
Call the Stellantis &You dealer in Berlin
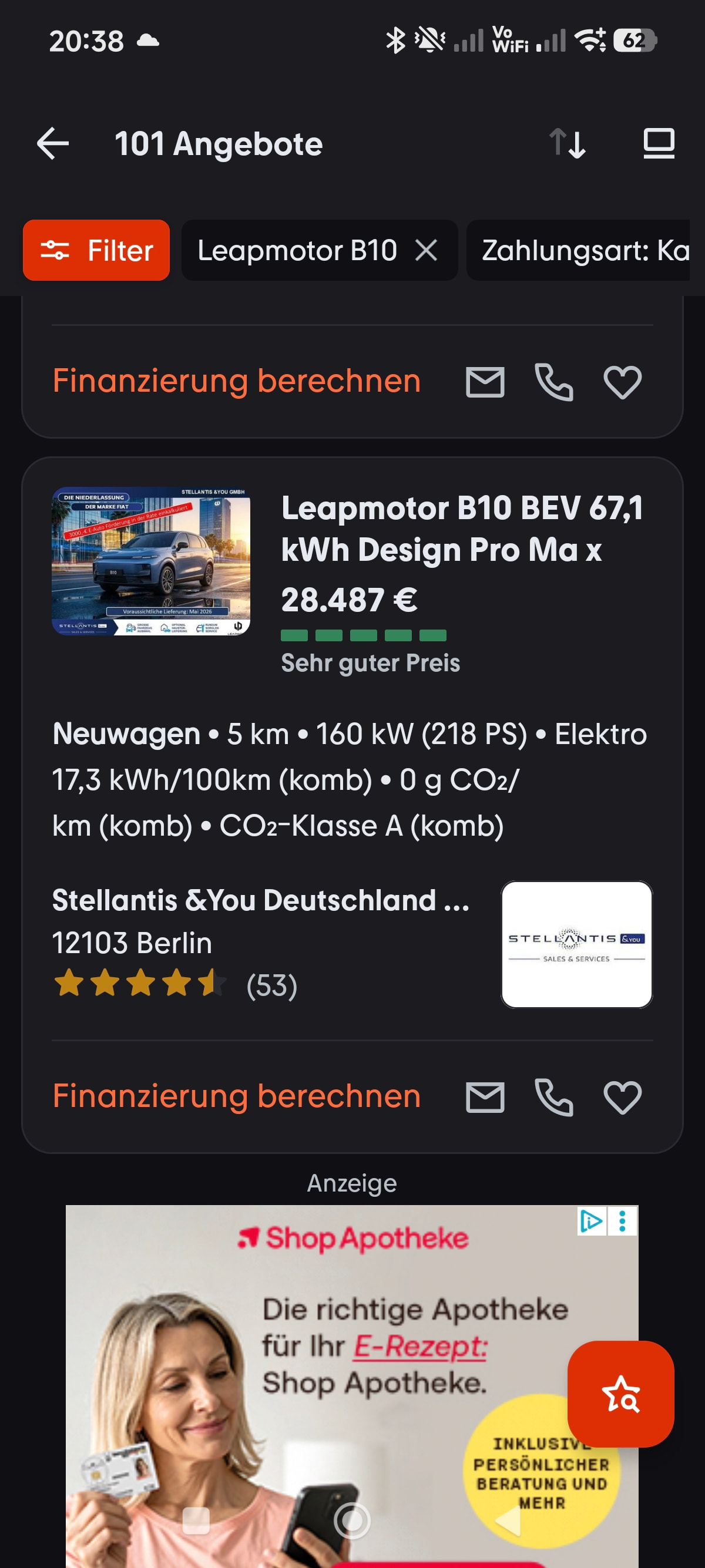click(x=553, y=1098)
